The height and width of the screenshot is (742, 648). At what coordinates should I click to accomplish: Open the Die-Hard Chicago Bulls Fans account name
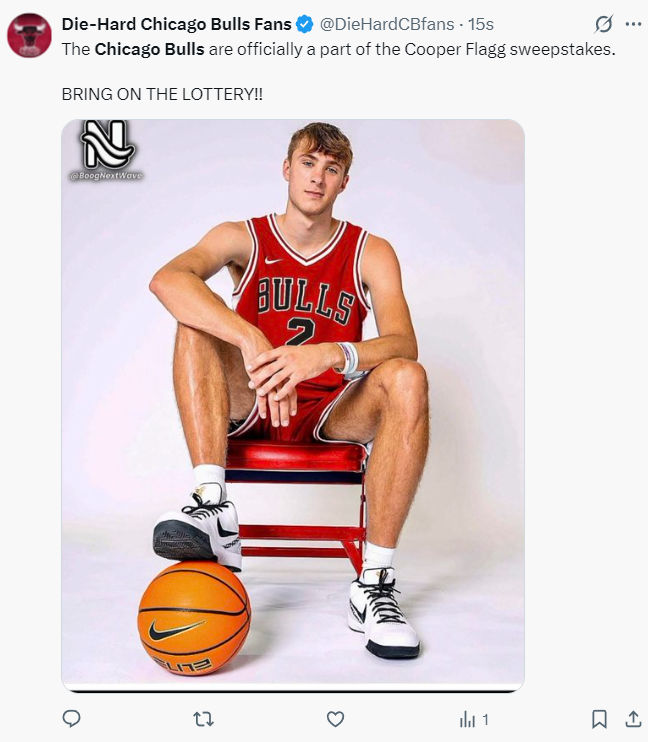[x=176, y=24]
